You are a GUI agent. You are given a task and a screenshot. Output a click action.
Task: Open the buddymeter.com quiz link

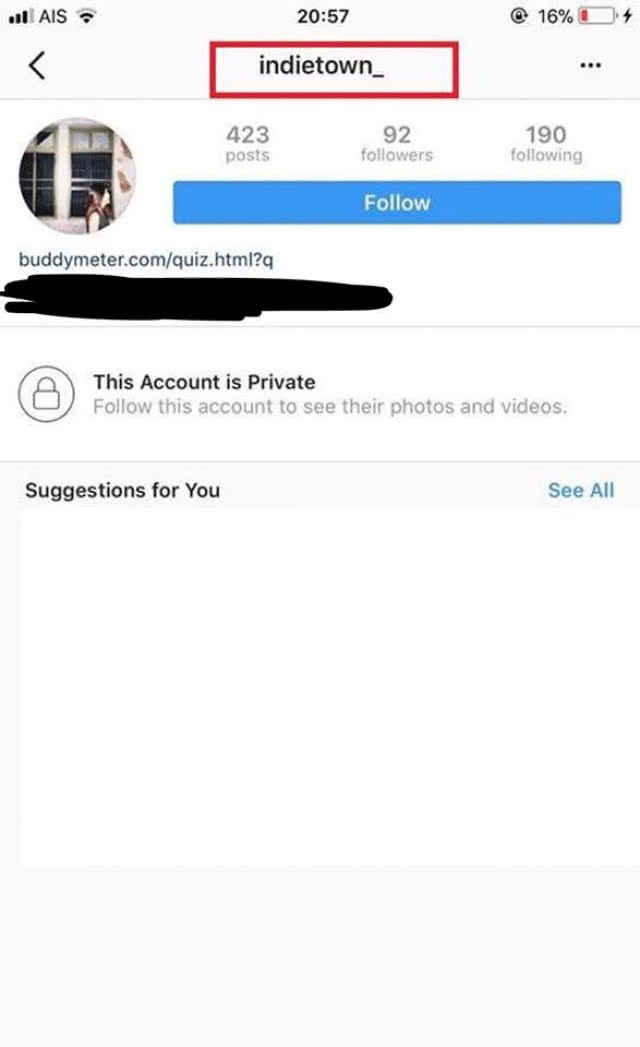[x=146, y=260]
